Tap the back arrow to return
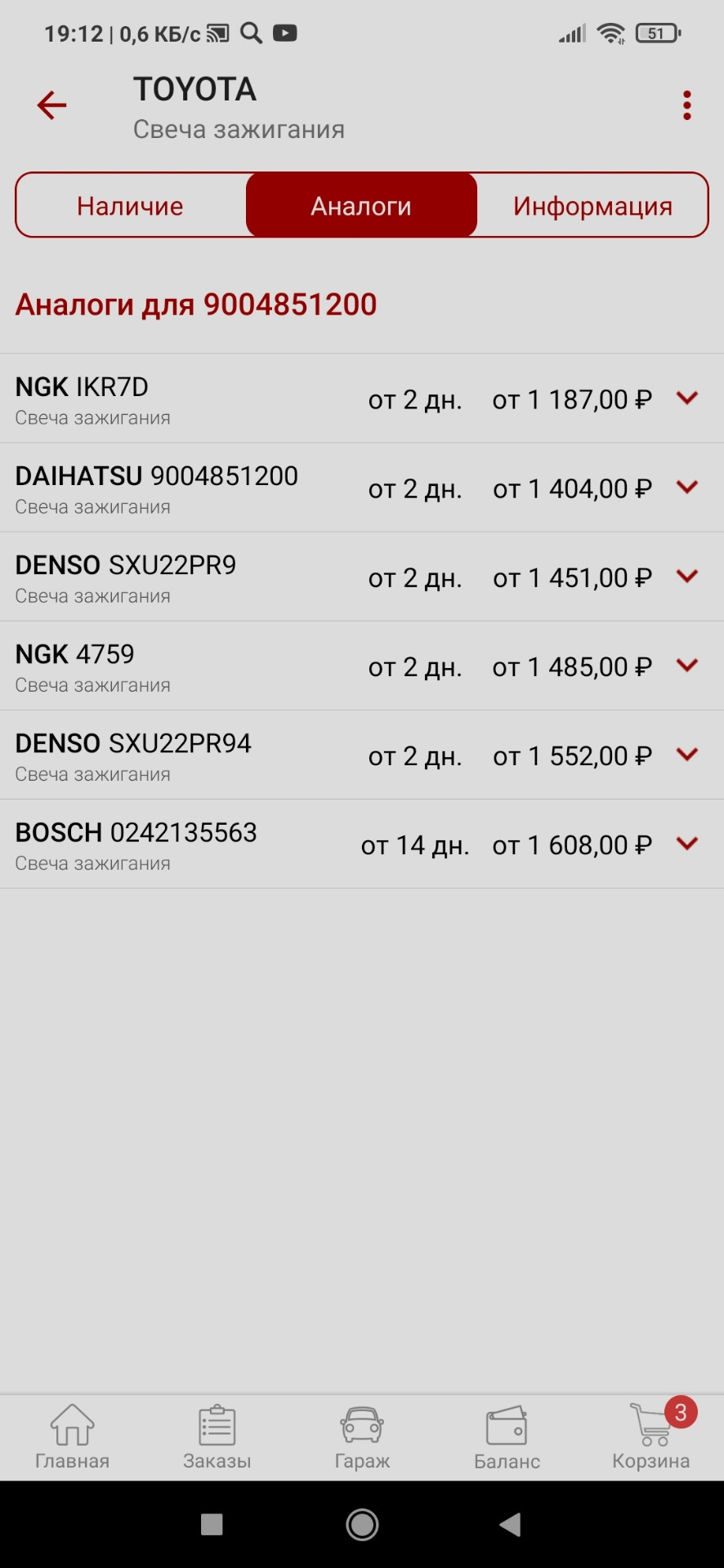The image size is (724, 1568). 51,105
